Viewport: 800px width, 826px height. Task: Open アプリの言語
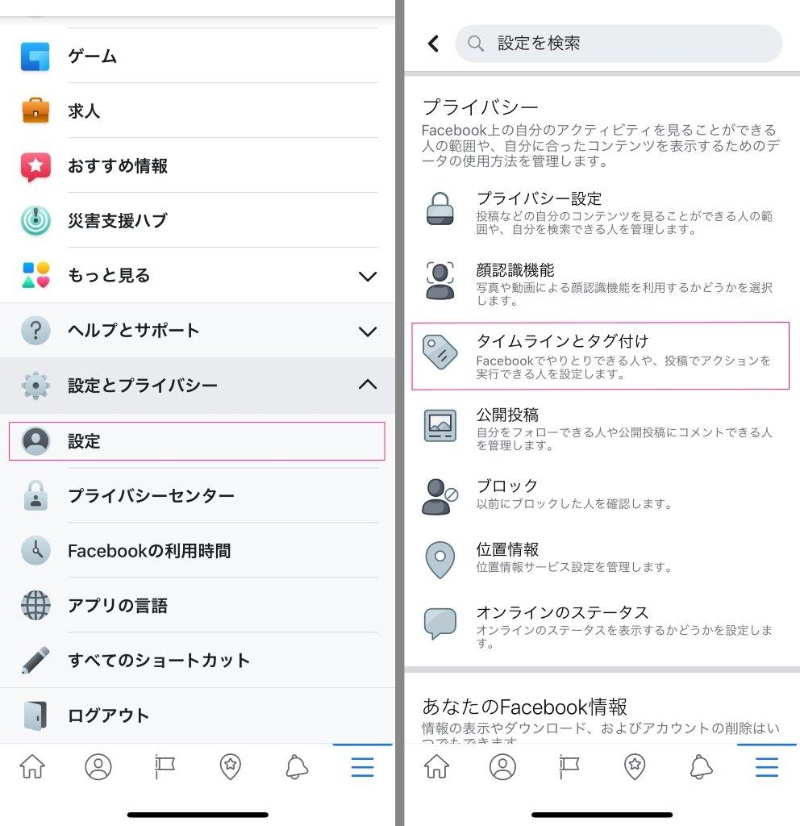(198, 605)
